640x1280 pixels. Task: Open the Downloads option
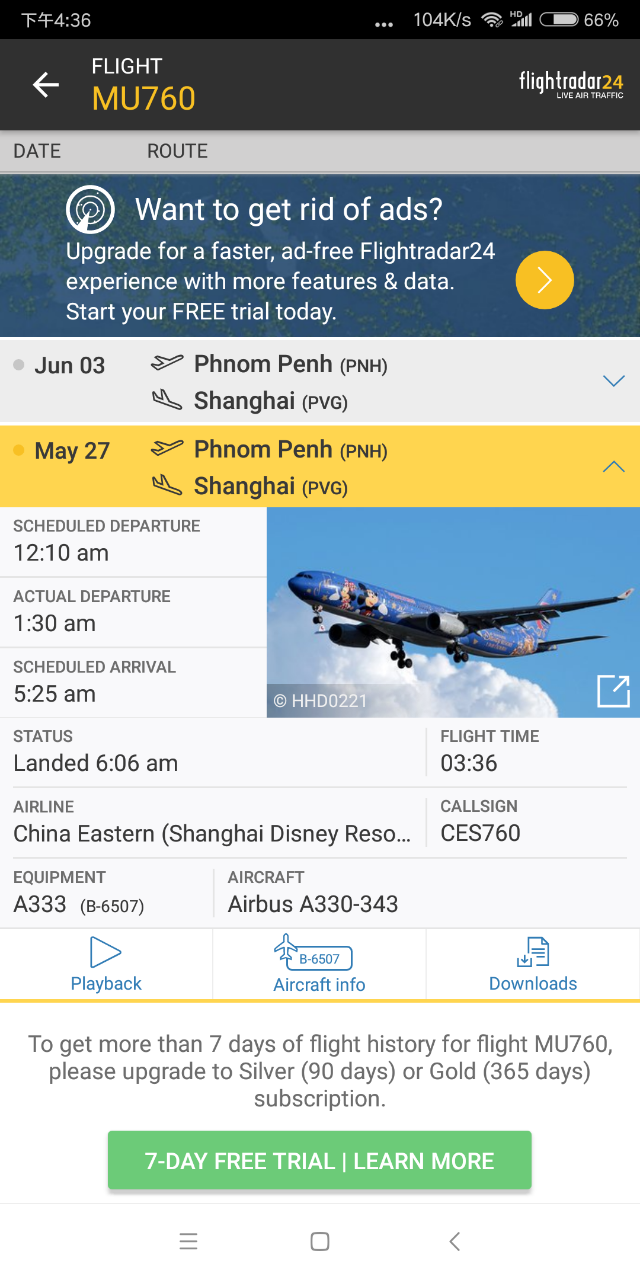(533, 964)
